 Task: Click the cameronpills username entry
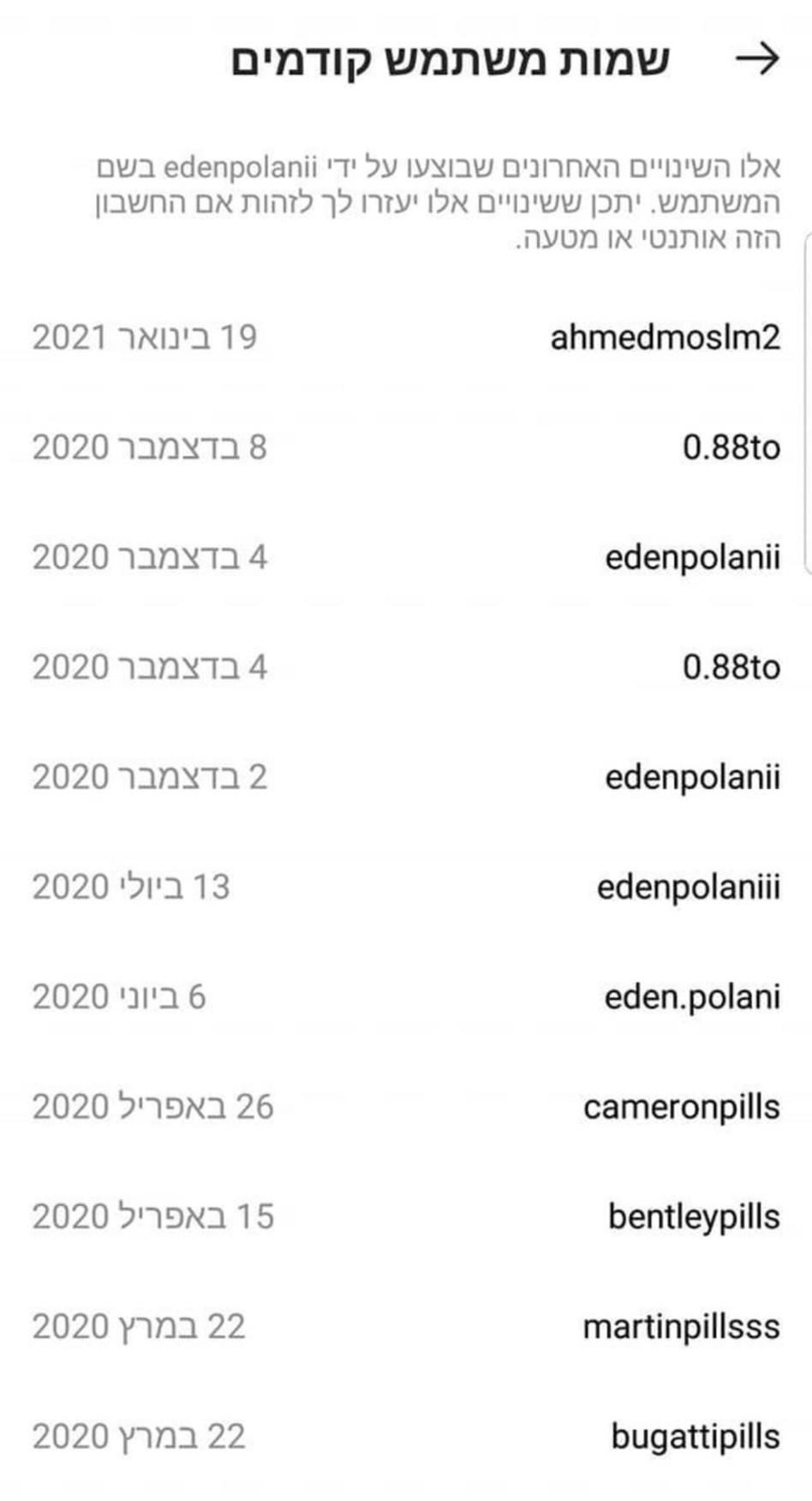682,1106
